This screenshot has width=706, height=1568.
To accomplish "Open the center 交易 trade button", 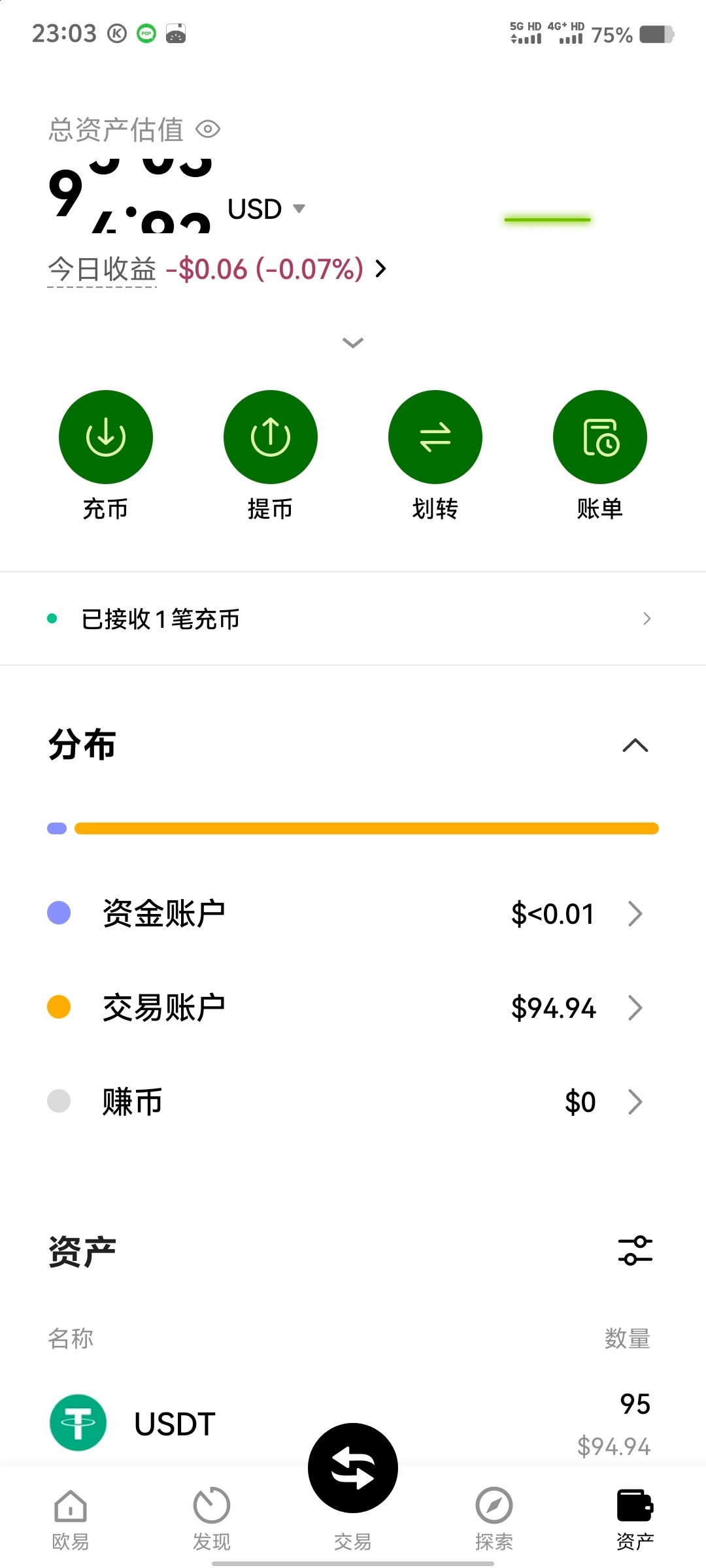I will pyautogui.click(x=353, y=1468).
